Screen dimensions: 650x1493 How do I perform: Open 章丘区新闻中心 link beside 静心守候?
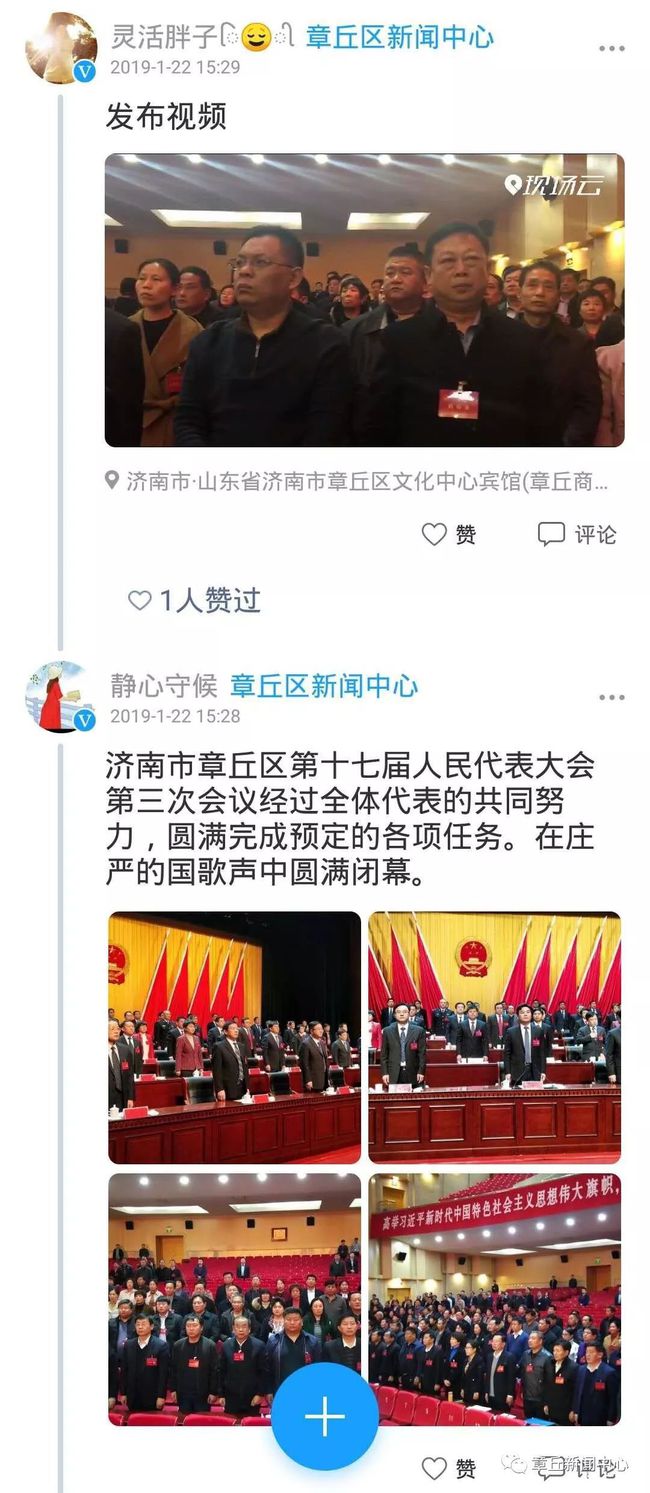click(x=324, y=686)
